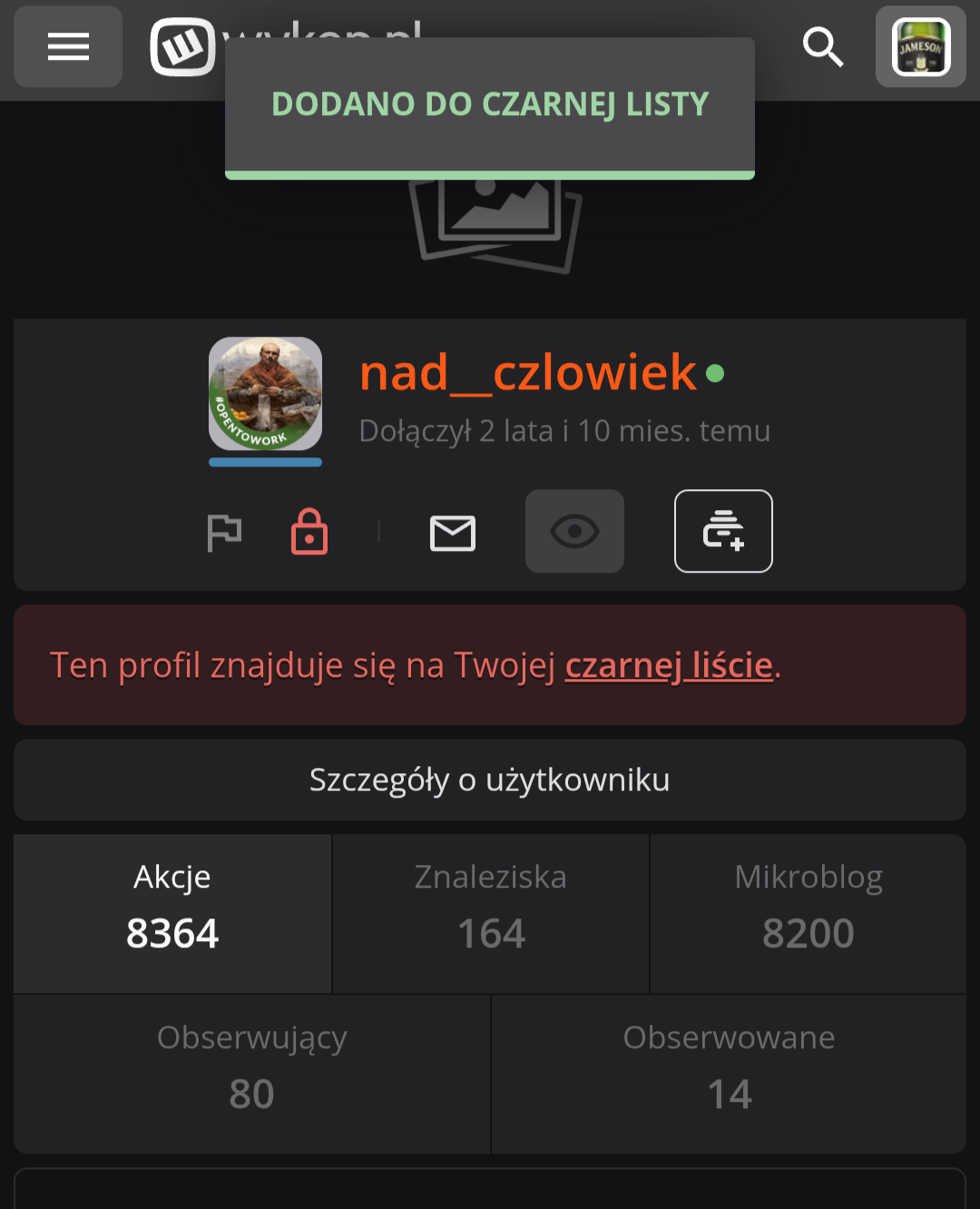Switch to the Mikroblog tab
Image resolution: width=980 pixels, height=1209 pixels.
[x=808, y=913]
